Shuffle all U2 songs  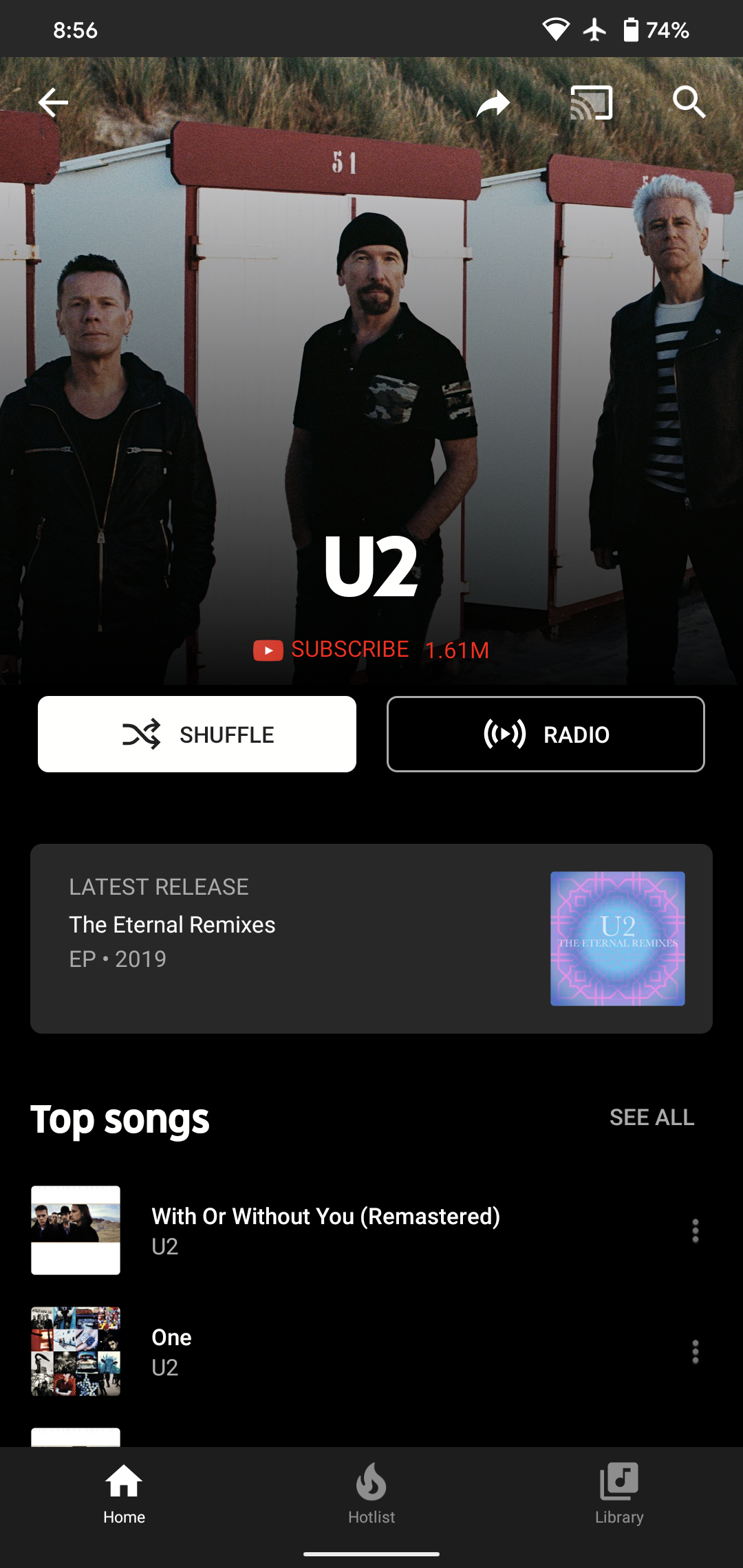(197, 734)
